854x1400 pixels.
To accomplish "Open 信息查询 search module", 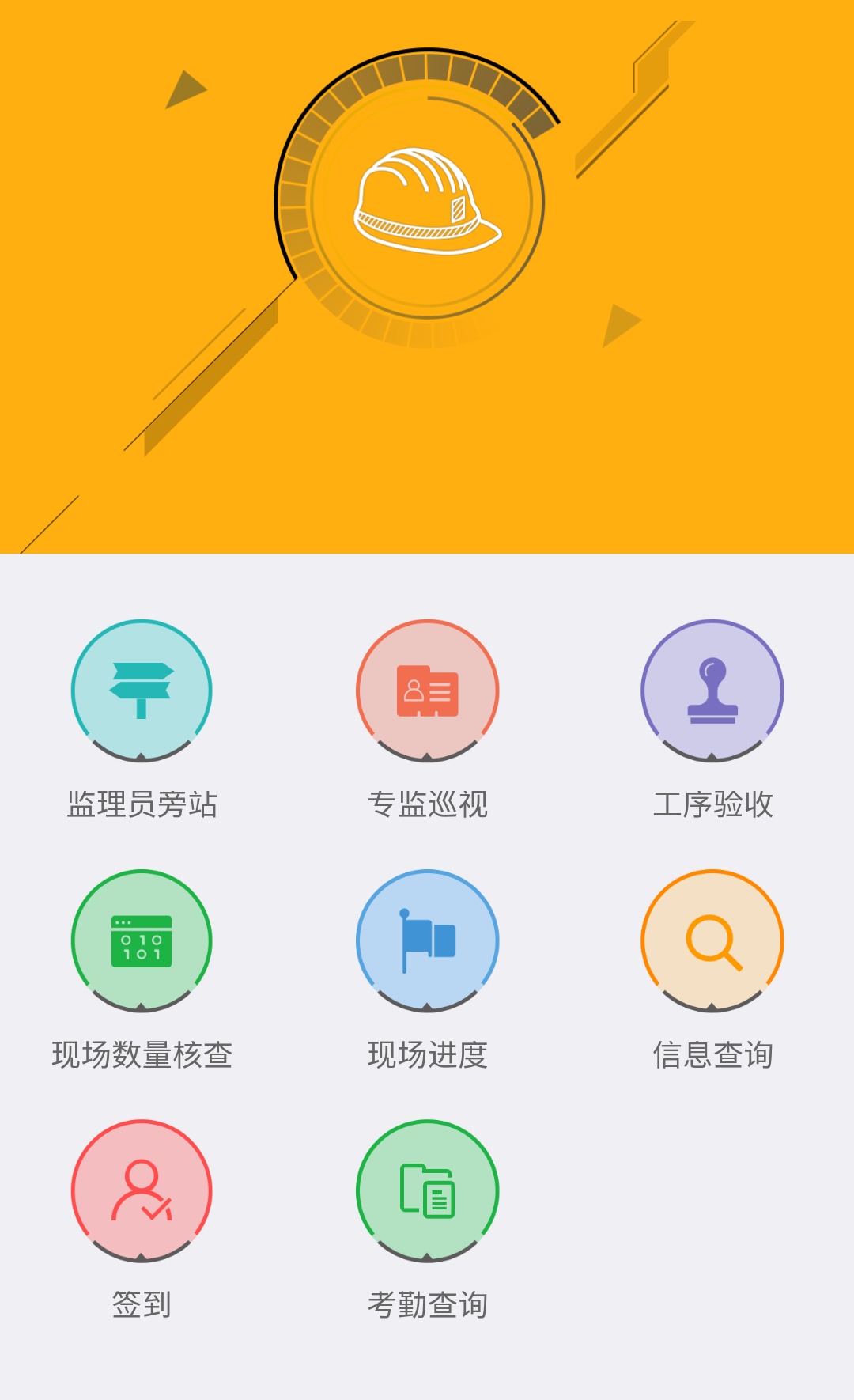I will 712,941.
